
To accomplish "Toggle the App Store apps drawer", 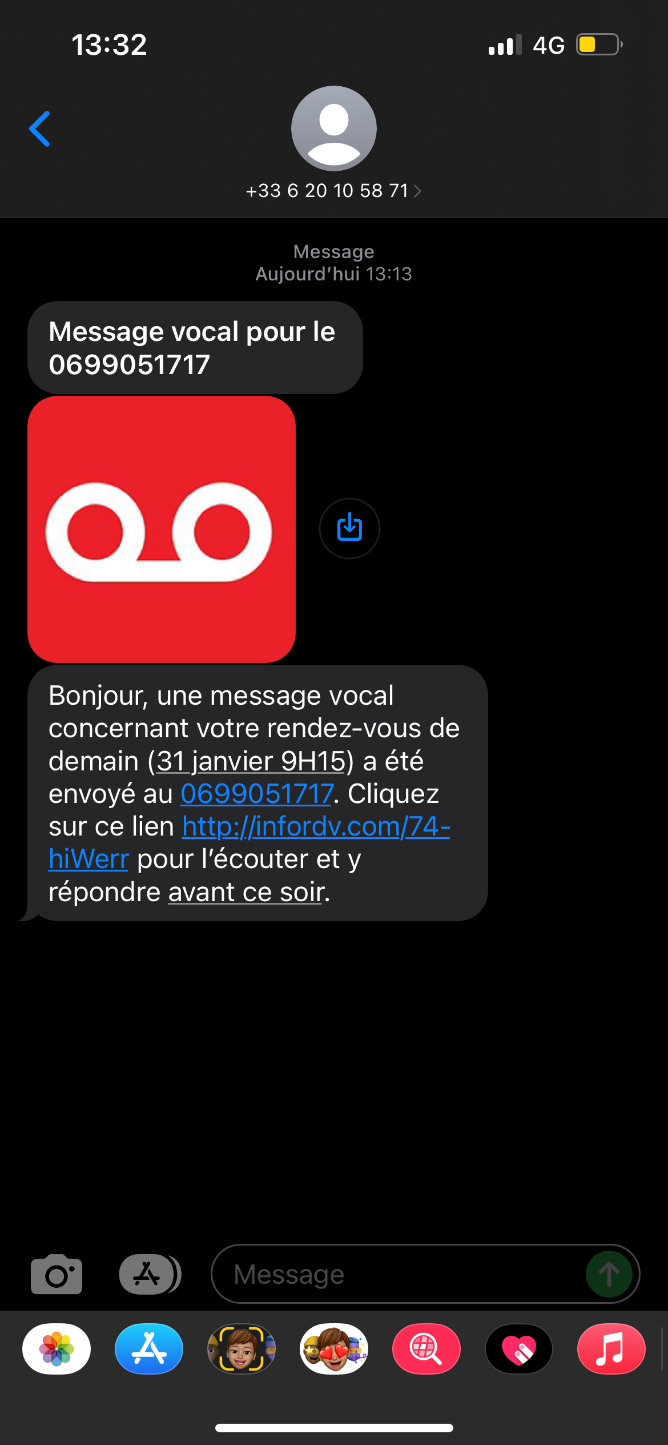I will pyautogui.click(x=149, y=1274).
